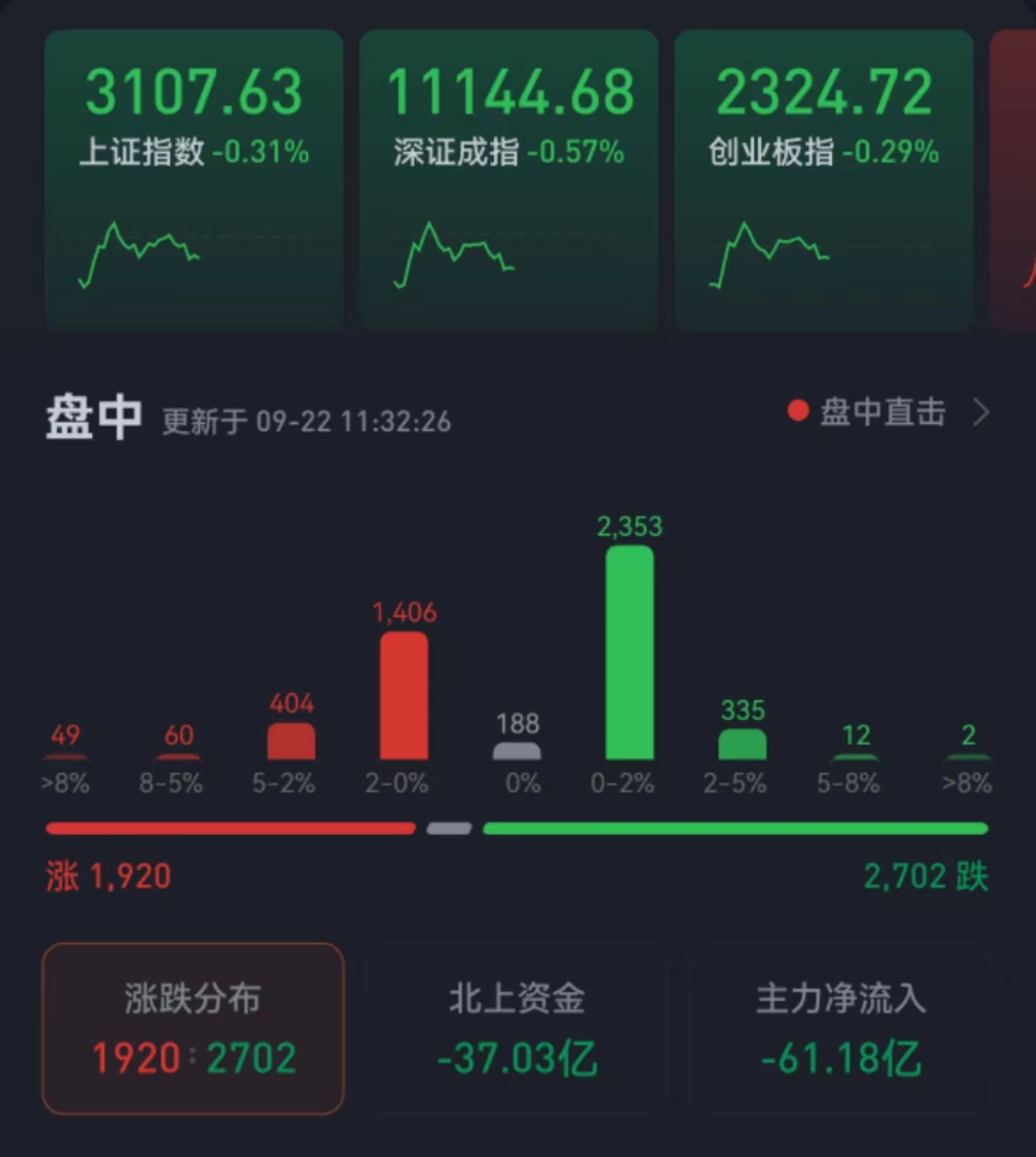The image size is (1036, 1157).
Task: Open the 深证成指 index card
Action: (509, 180)
